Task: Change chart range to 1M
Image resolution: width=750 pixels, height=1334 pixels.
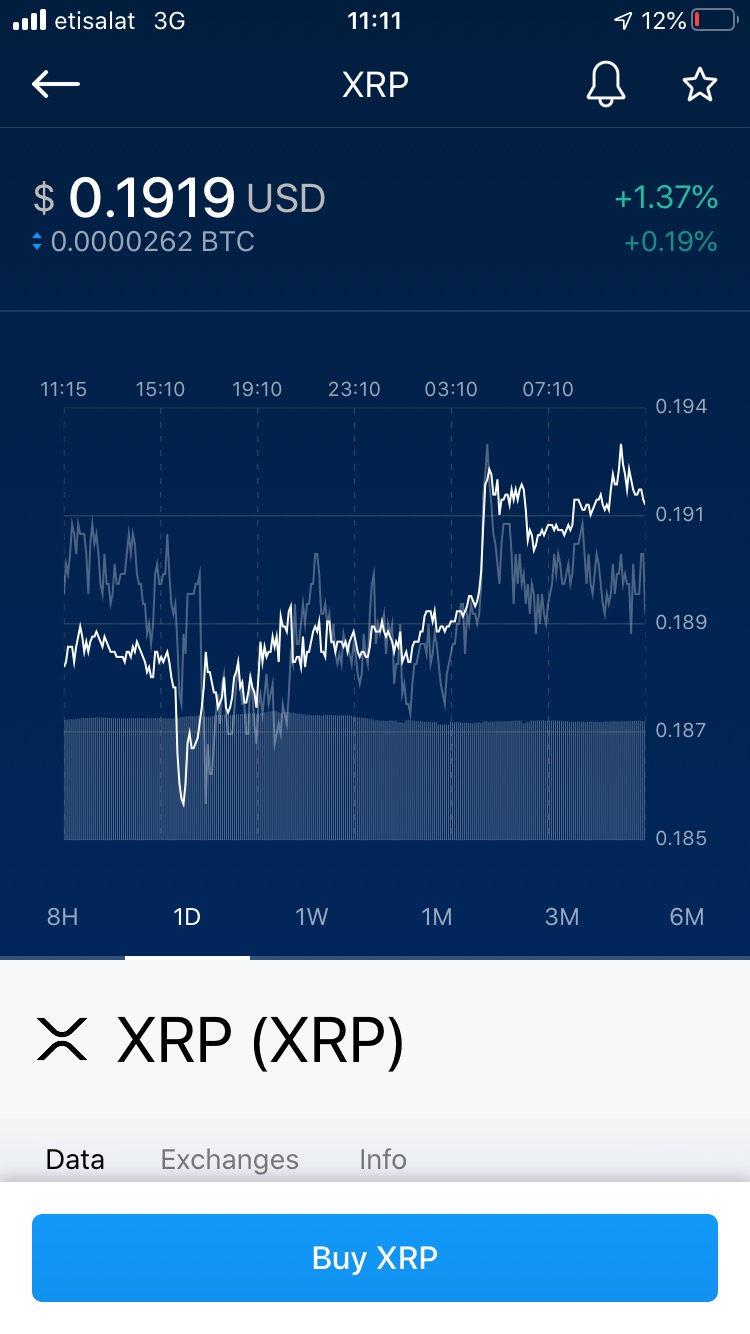Action: click(437, 916)
